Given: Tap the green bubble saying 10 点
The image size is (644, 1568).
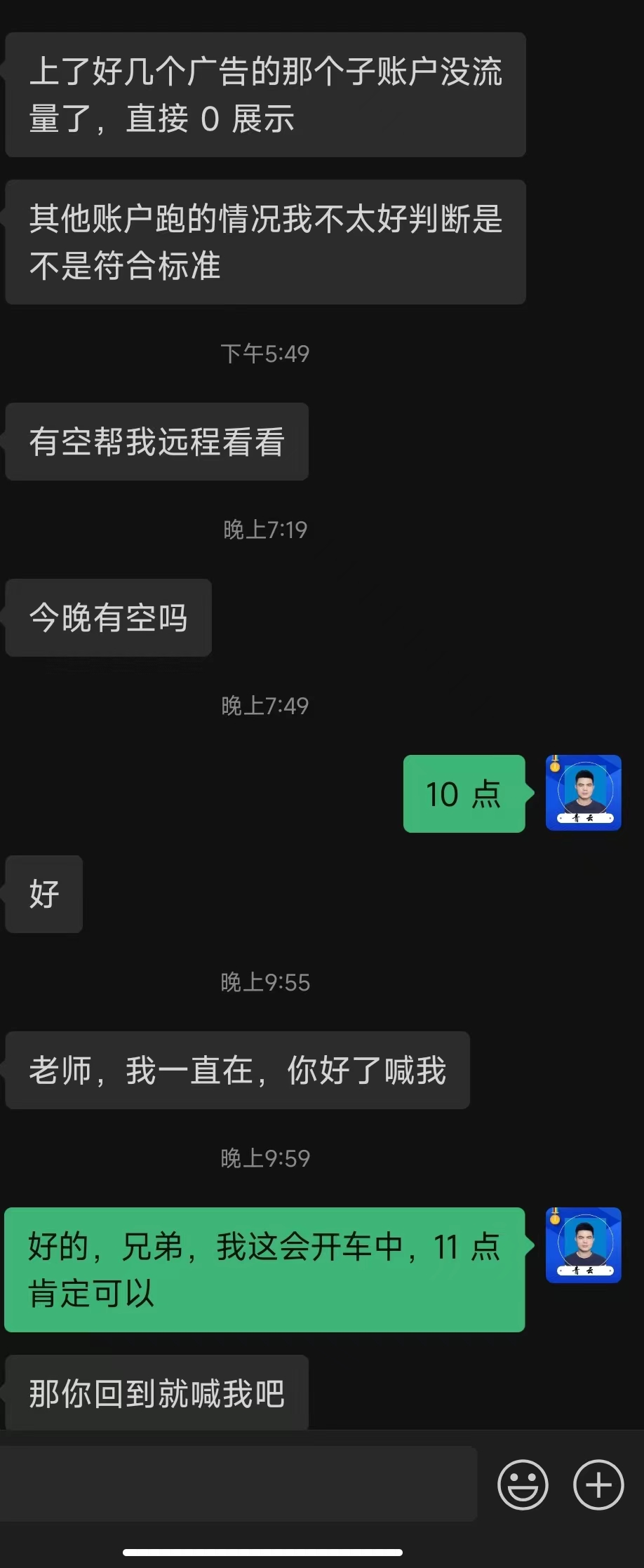Looking at the screenshot, I should [463, 794].
